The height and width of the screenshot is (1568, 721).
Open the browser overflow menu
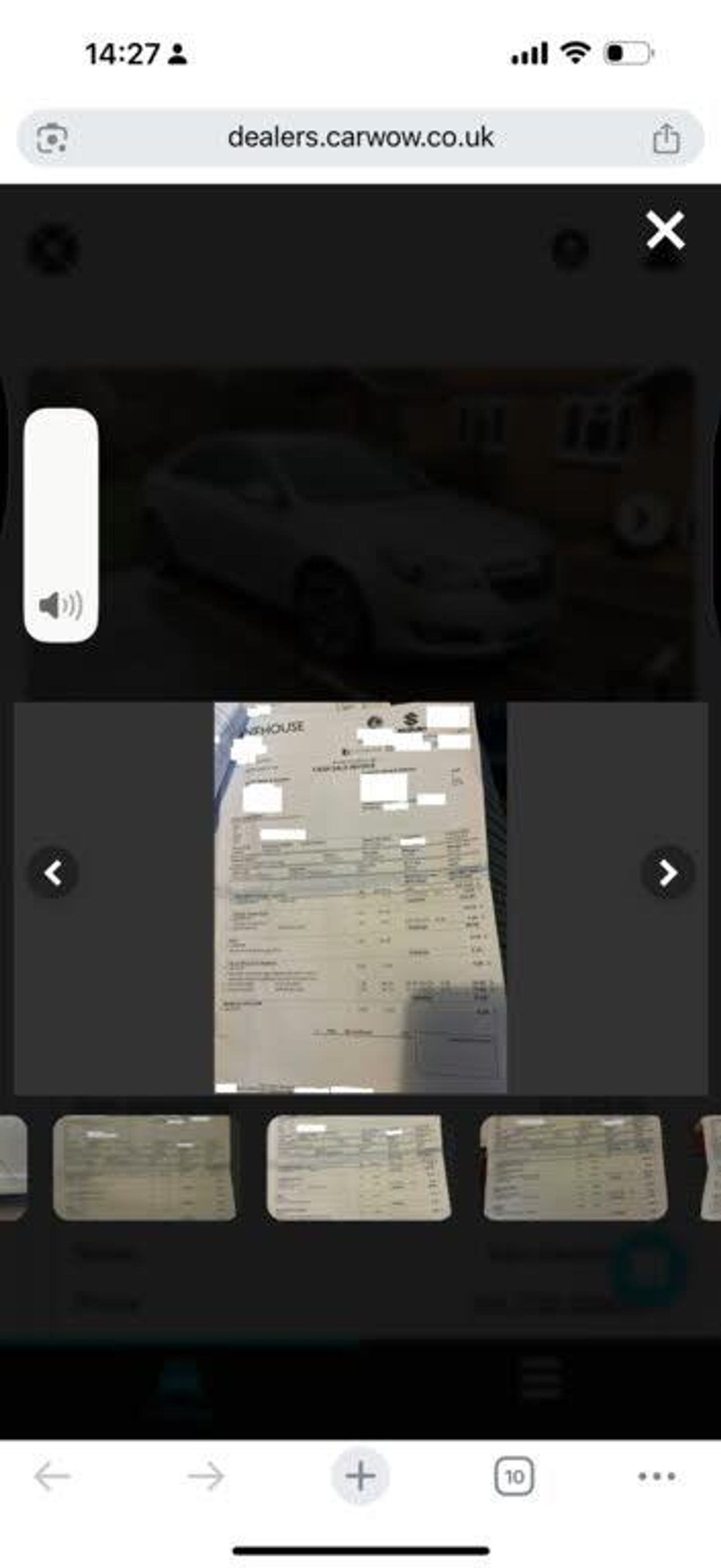coord(656,1476)
